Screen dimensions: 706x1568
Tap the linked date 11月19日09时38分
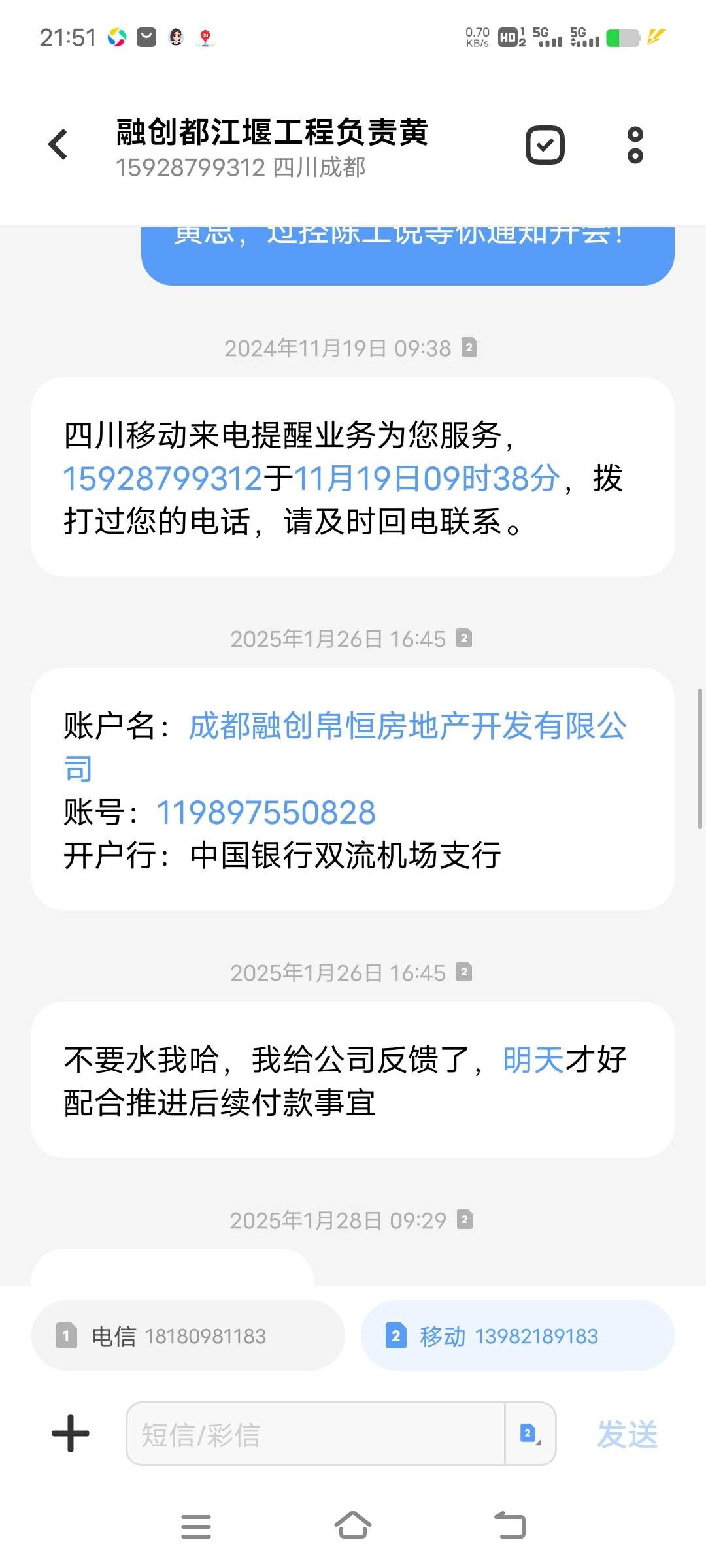(x=426, y=479)
